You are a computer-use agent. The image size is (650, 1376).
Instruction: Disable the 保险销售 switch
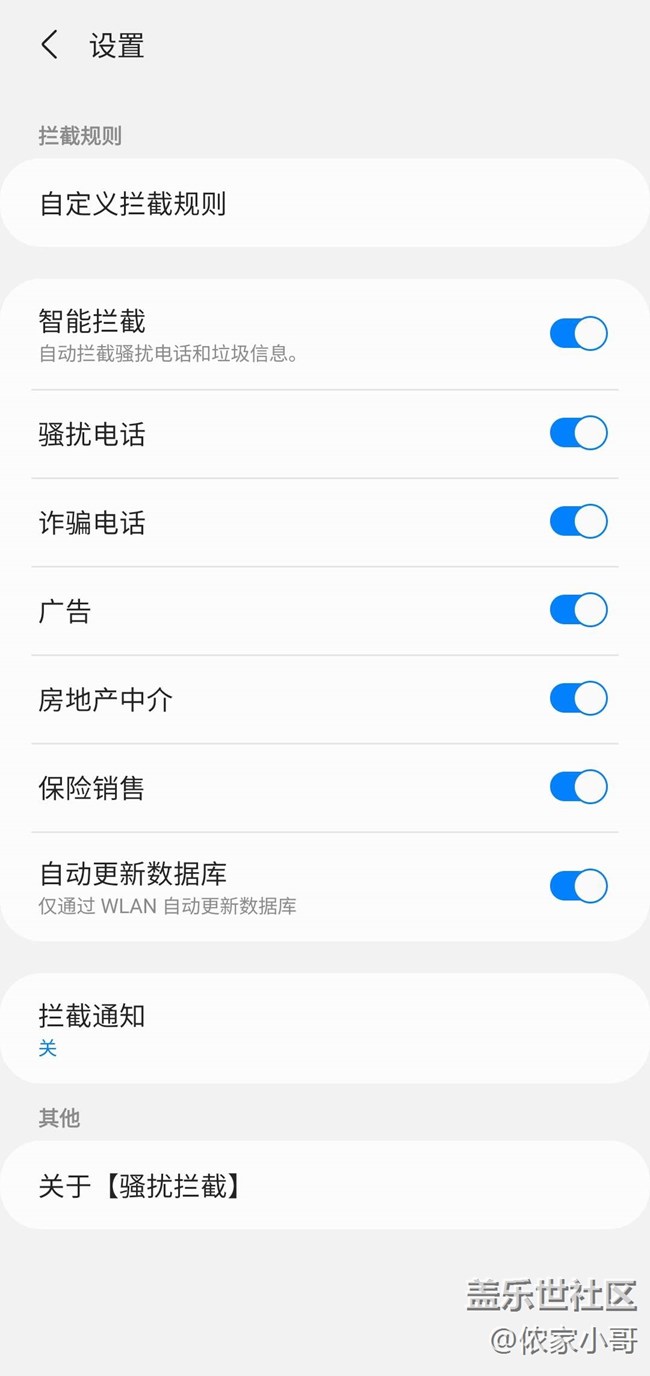578,787
